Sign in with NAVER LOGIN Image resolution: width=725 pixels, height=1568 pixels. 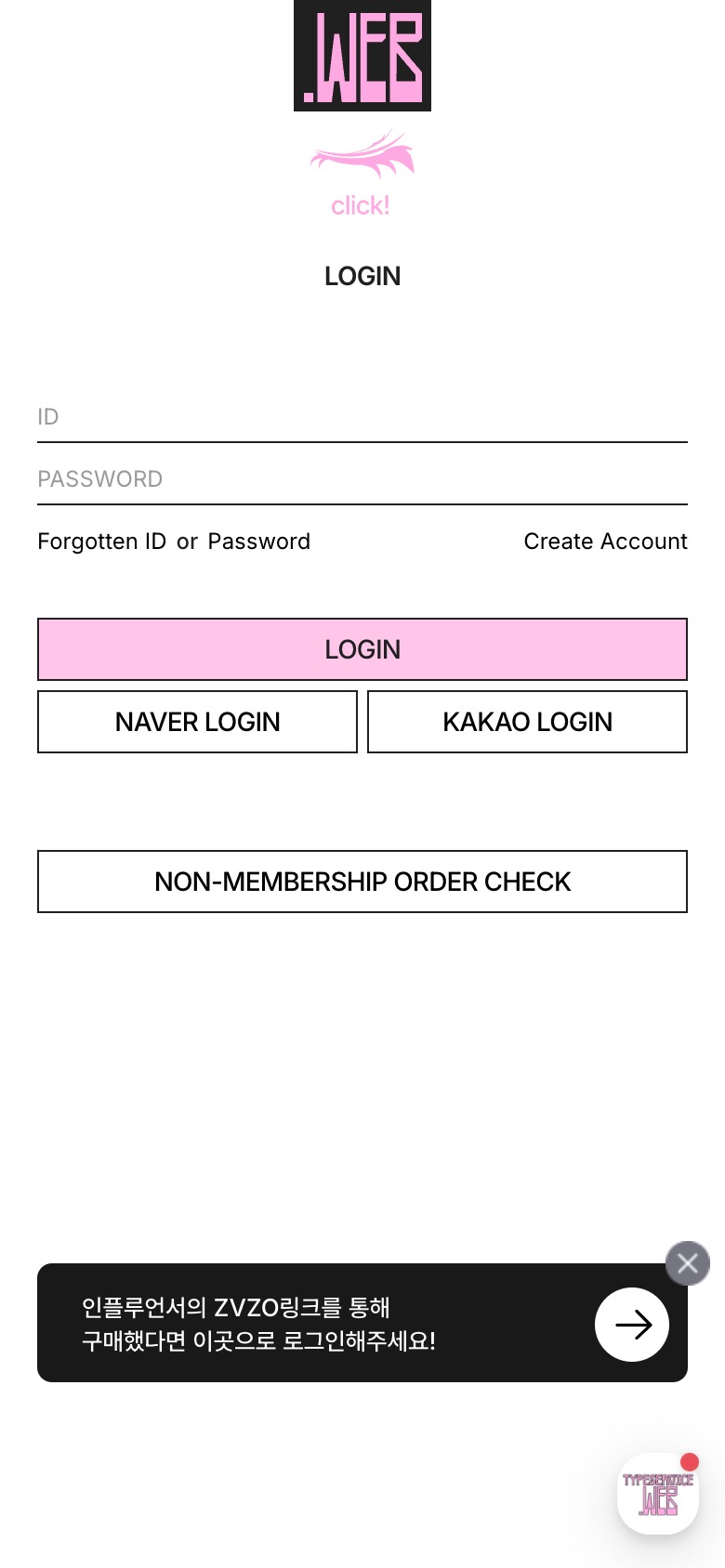tap(197, 722)
